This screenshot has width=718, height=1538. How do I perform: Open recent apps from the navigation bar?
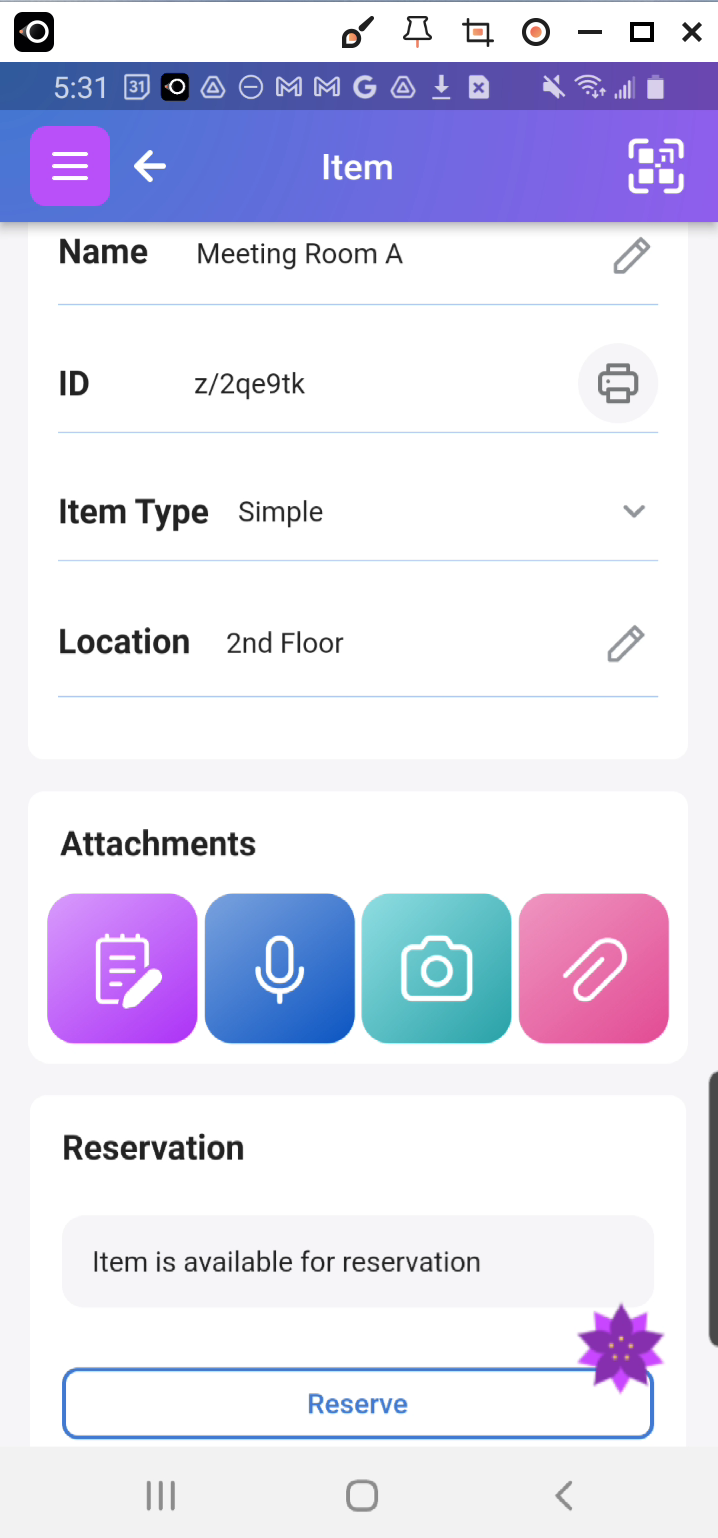point(161,1496)
